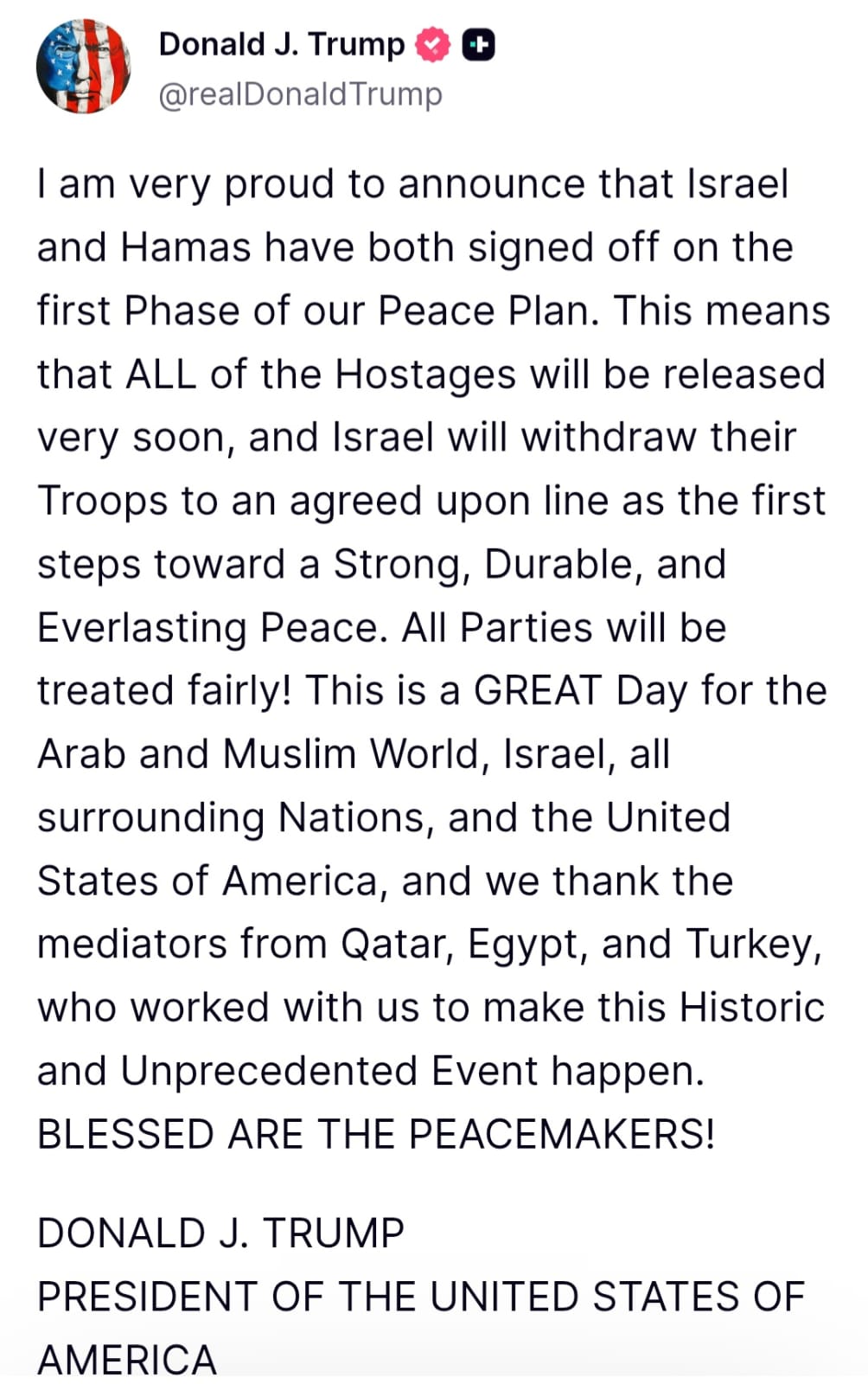This screenshot has height=1384, width=868.
Task: Open Donald J. Trump's profile picture
Action: (x=83, y=67)
